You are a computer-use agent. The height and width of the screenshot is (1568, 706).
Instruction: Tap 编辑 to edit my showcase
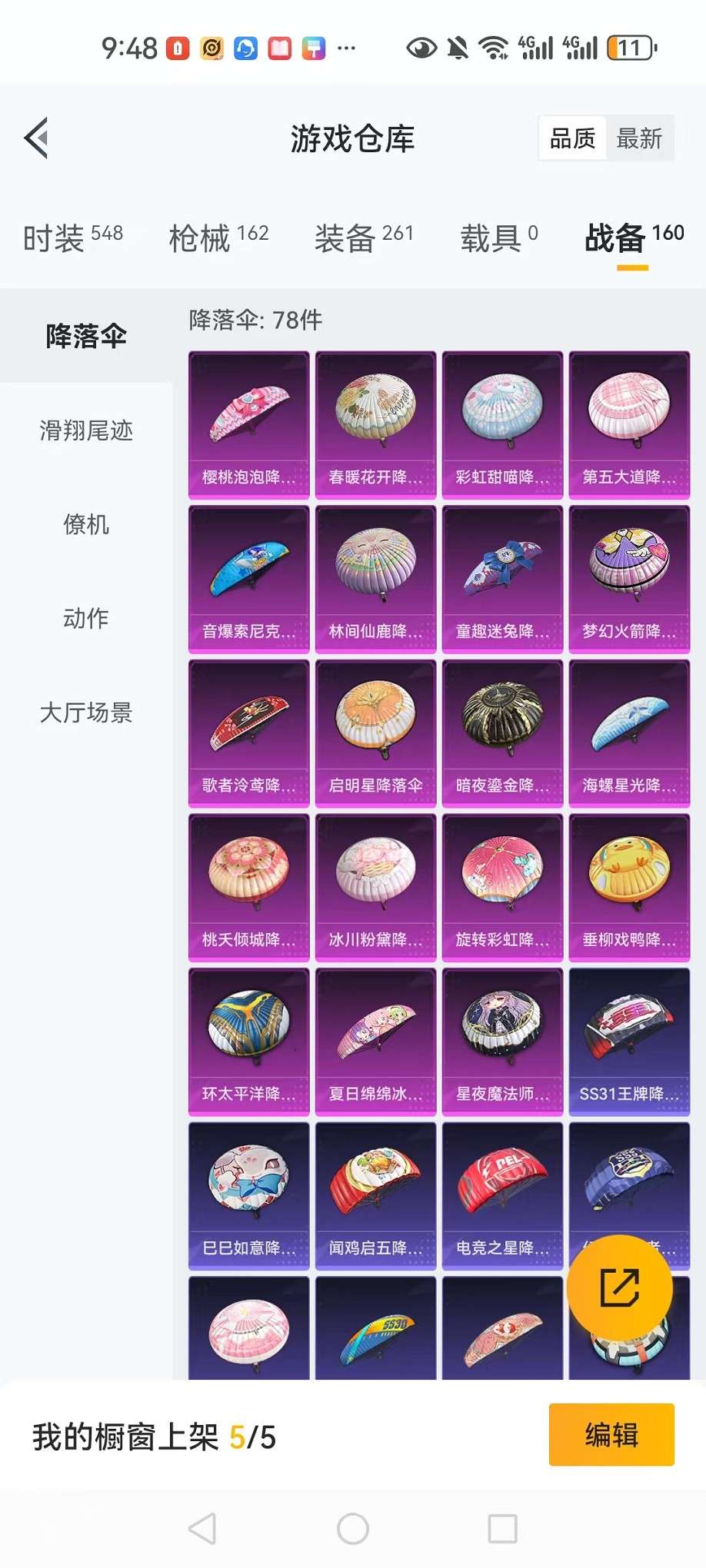tap(611, 1435)
